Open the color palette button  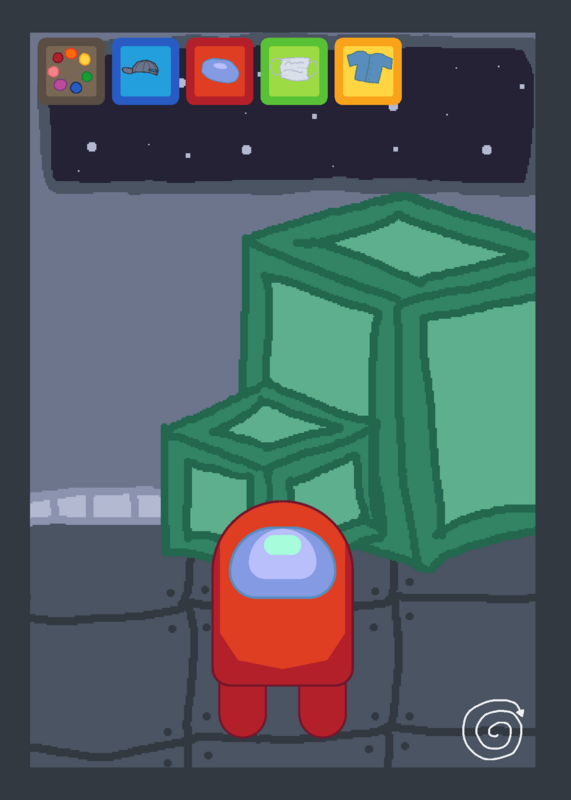tap(71, 71)
